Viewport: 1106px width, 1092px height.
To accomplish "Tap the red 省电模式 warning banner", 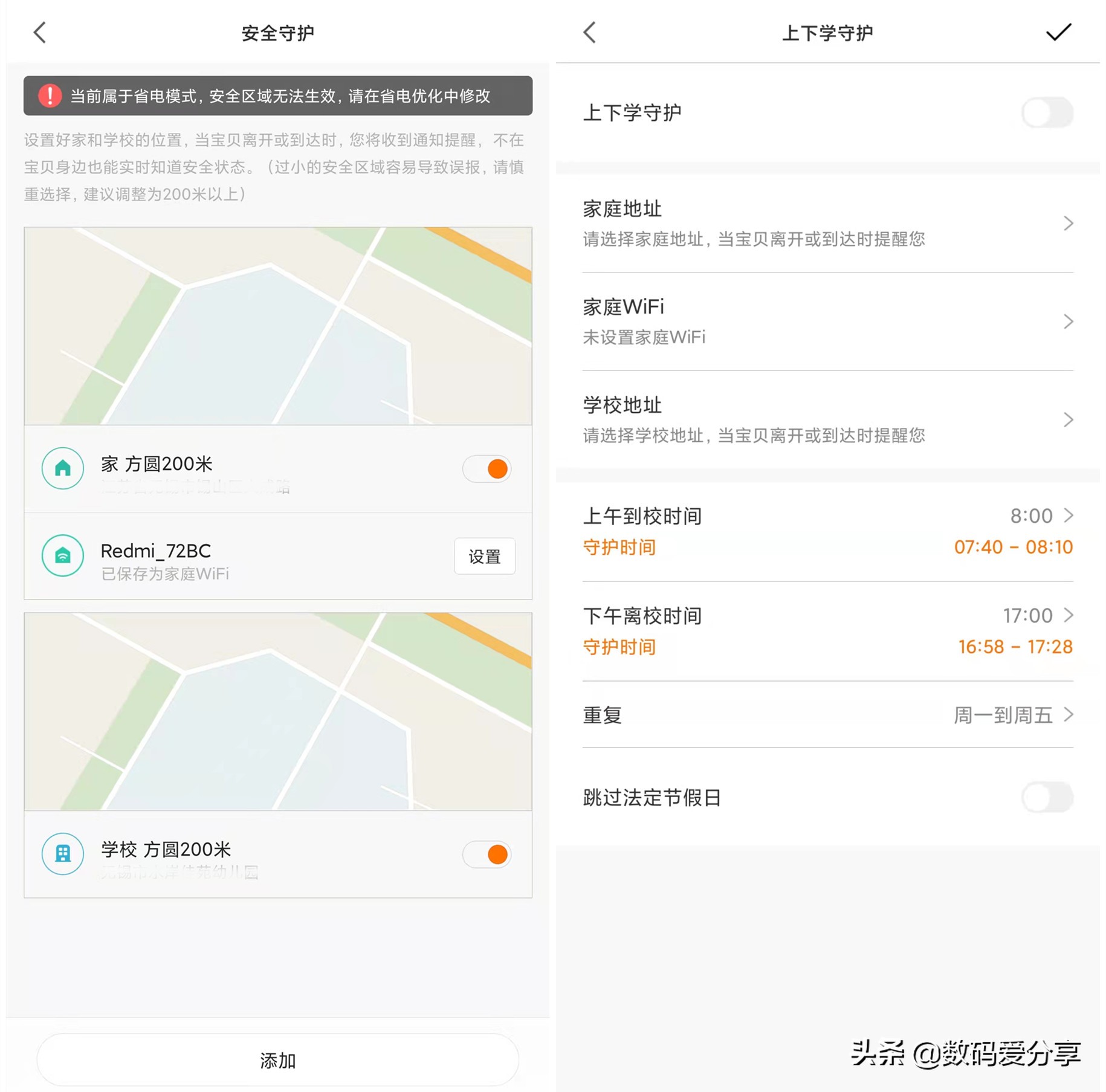I will 278,96.
